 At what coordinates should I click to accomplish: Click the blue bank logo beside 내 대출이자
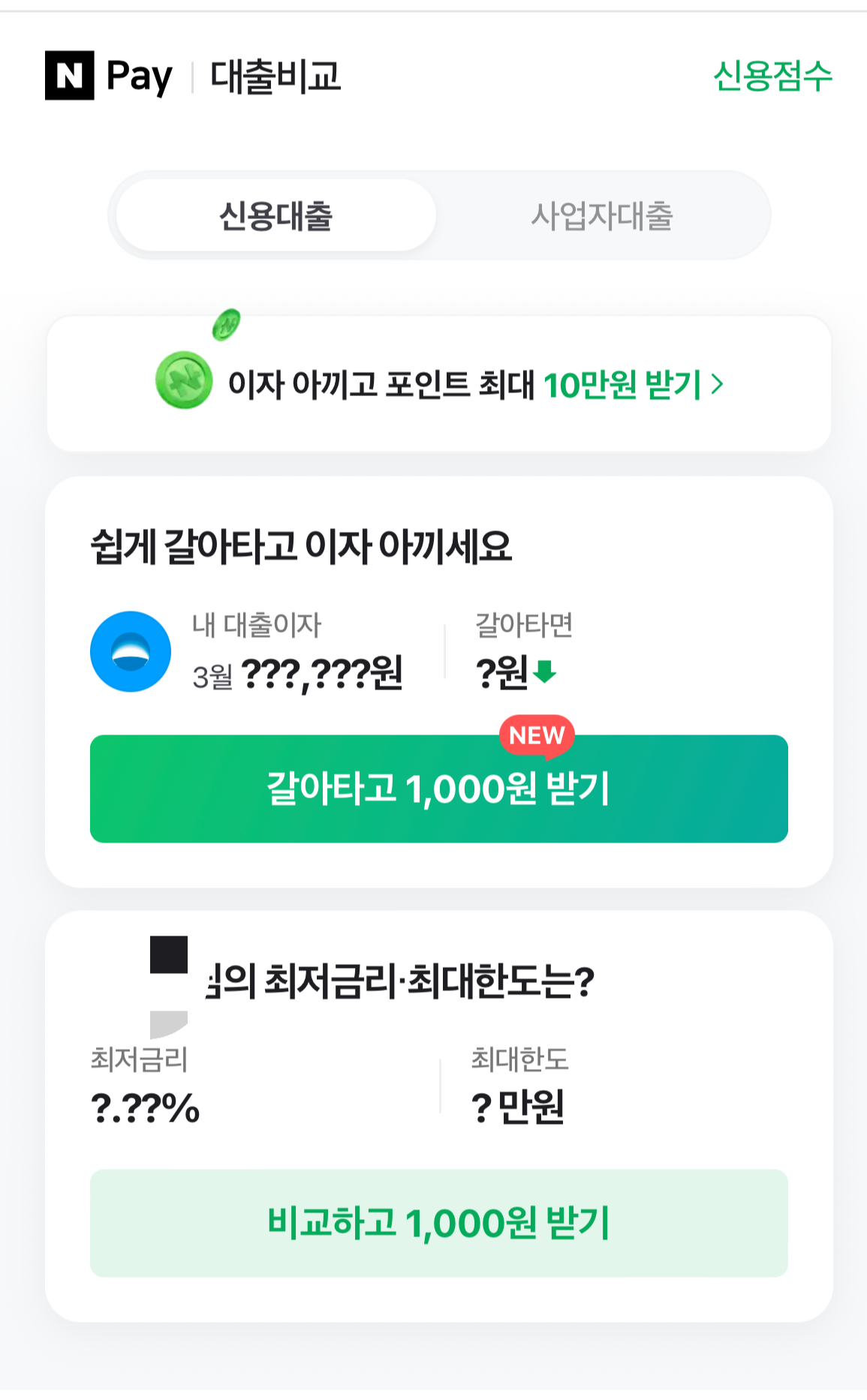click(x=130, y=650)
